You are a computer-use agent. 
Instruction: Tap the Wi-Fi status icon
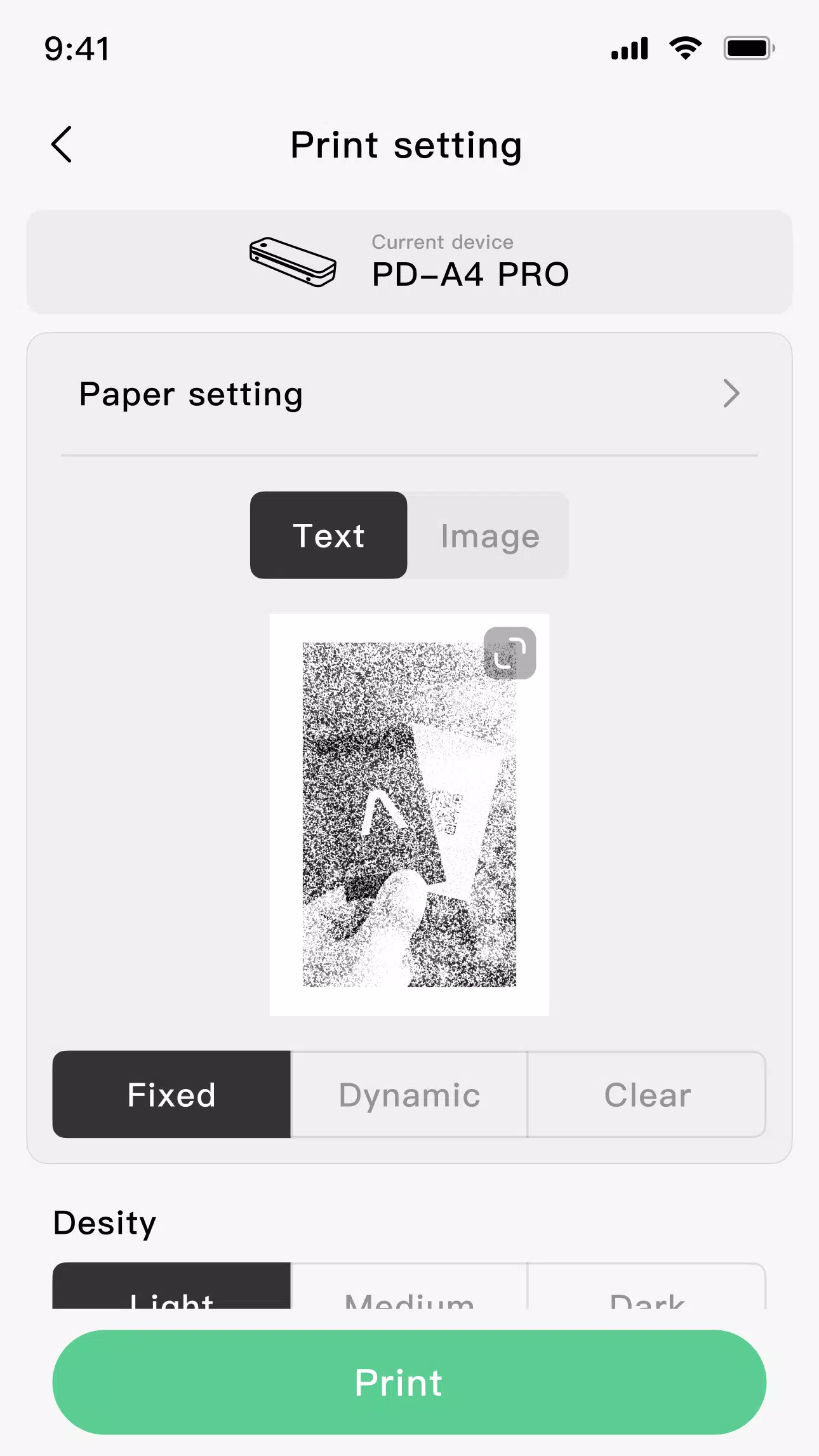point(684,46)
